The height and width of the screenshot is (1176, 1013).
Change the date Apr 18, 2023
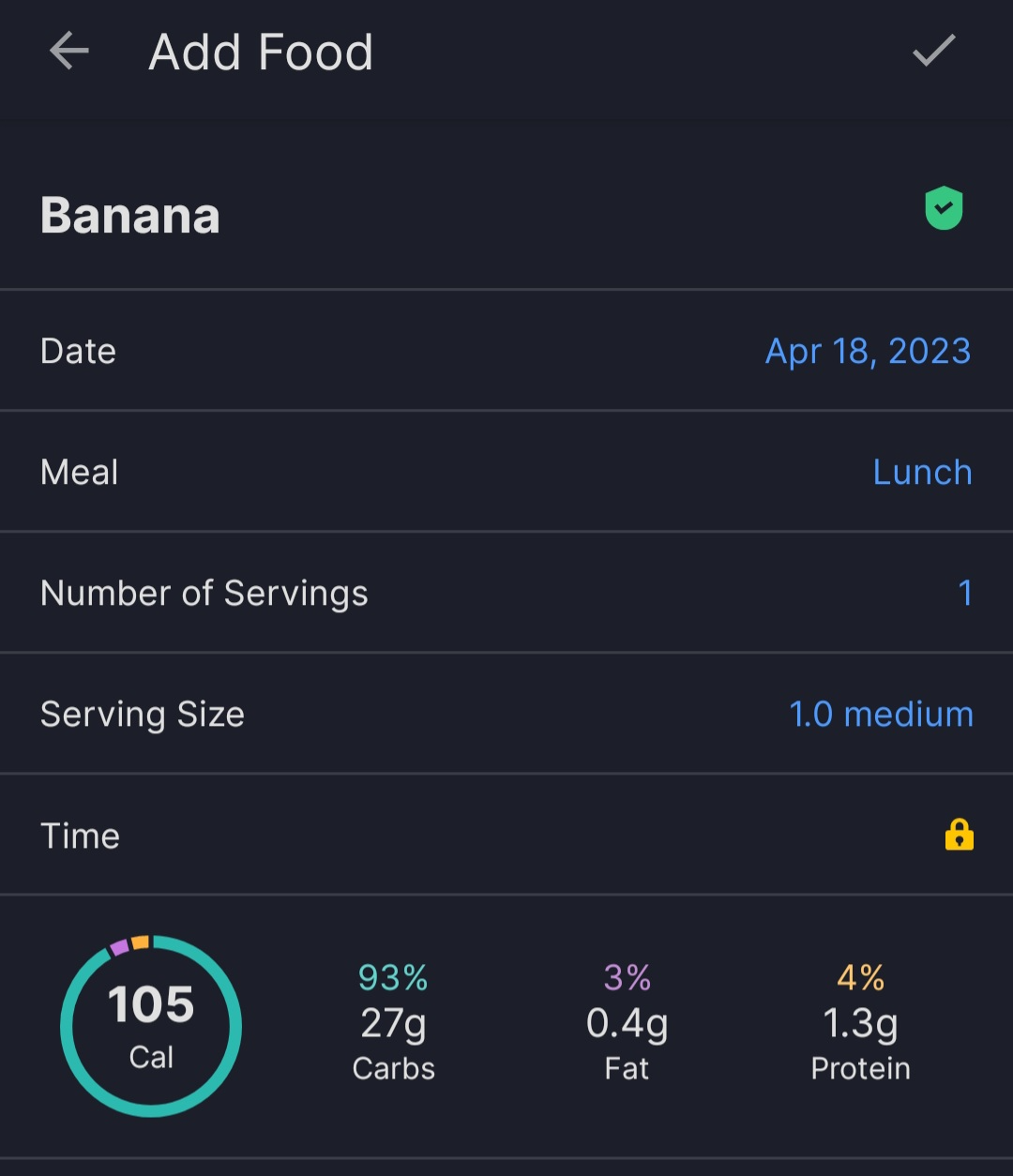tap(868, 352)
